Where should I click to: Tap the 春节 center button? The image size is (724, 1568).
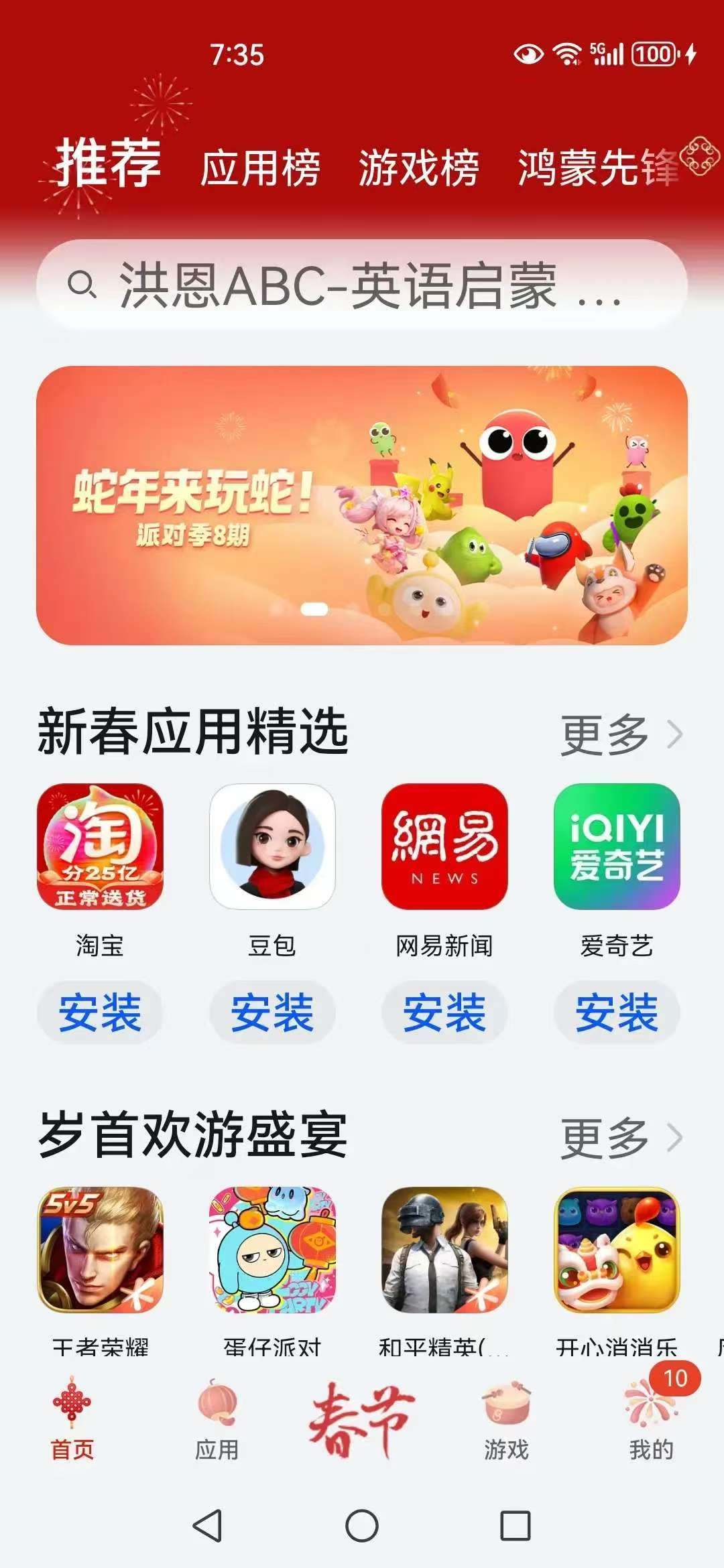click(x=362, y=1419)
